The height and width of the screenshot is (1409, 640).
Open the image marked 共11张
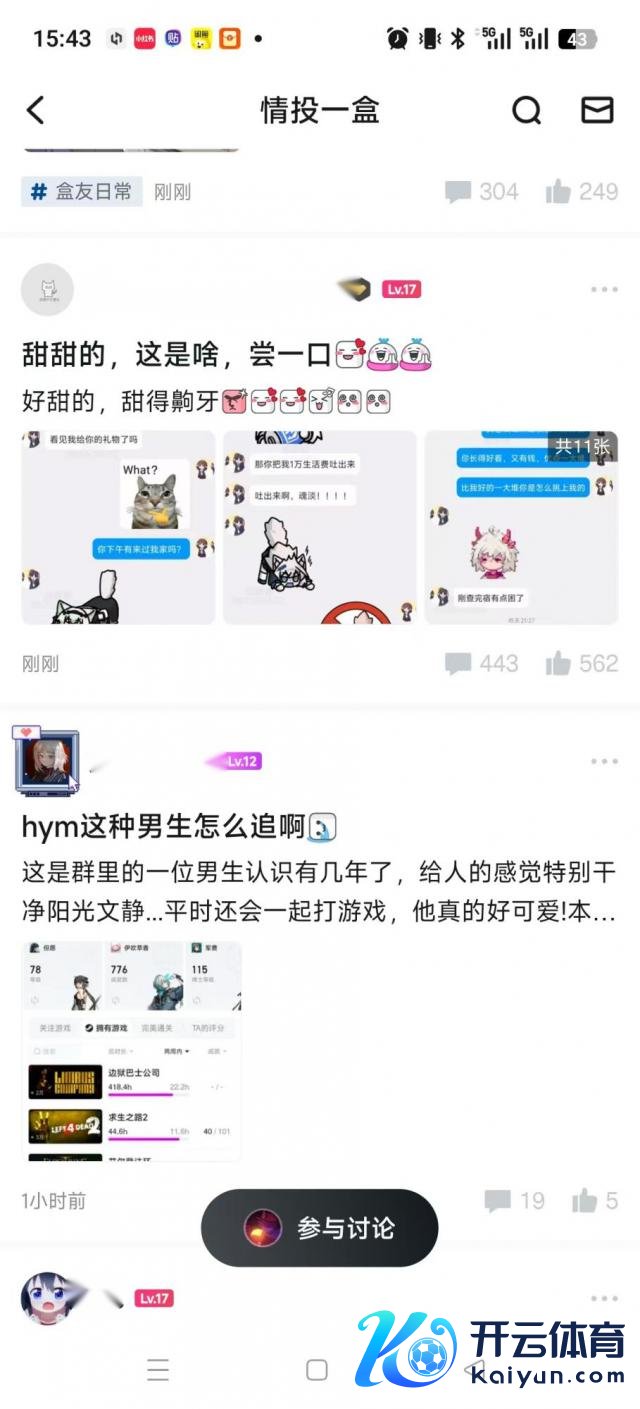pos(521,527)
